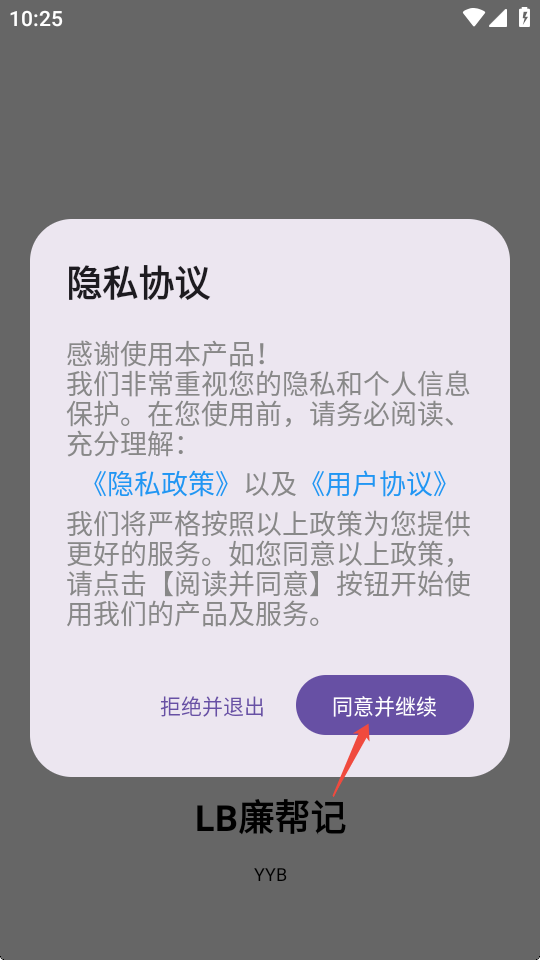Tap 同意并继续 to accept the agreement
Image resolution: width=540 pixels, height=960 pixels.
(384, 705)
